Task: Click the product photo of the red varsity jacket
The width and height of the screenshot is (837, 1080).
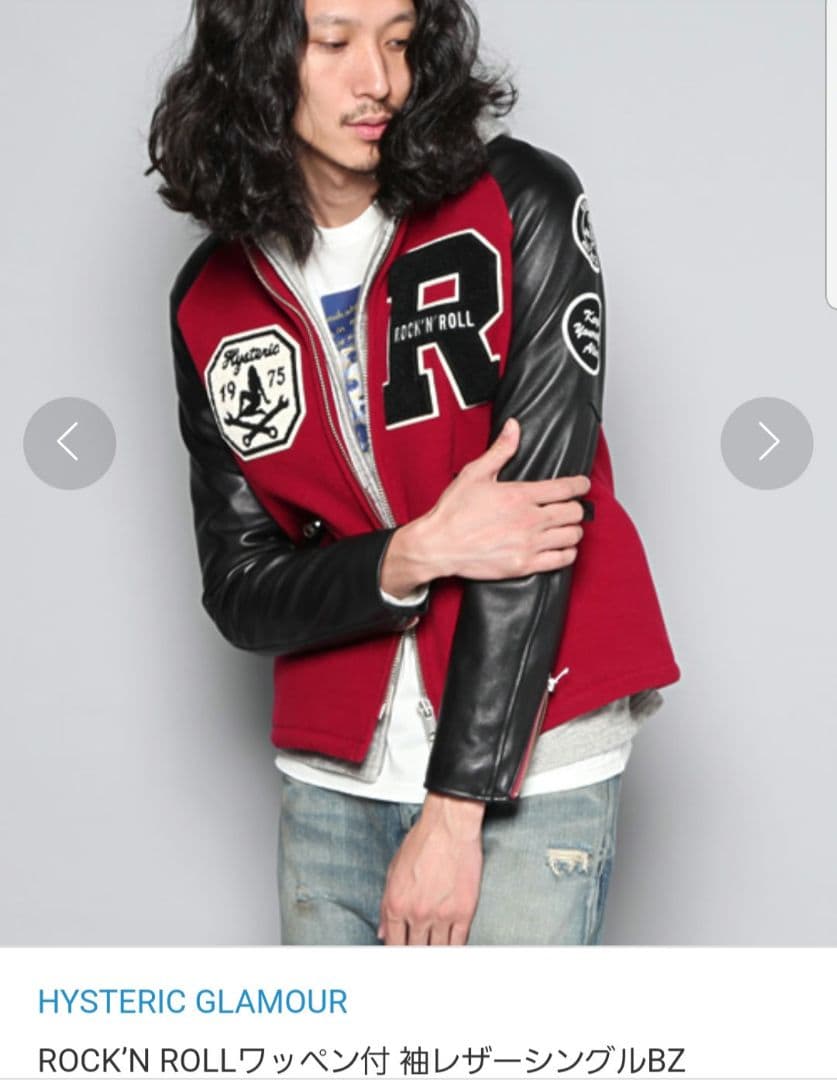Action: pos(420,450)
